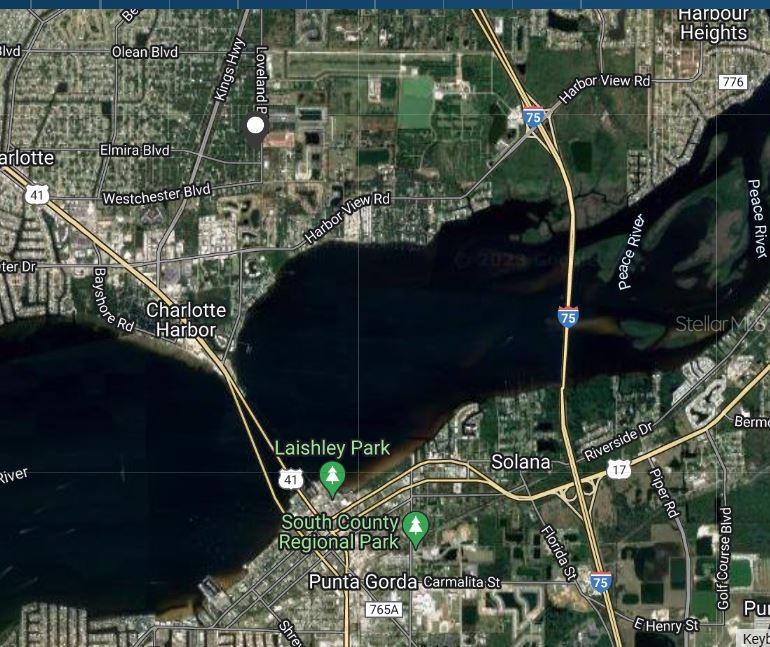Tap the white location marker near Loveland
Viewport: 770px width, 647px height.
point(256,126)
